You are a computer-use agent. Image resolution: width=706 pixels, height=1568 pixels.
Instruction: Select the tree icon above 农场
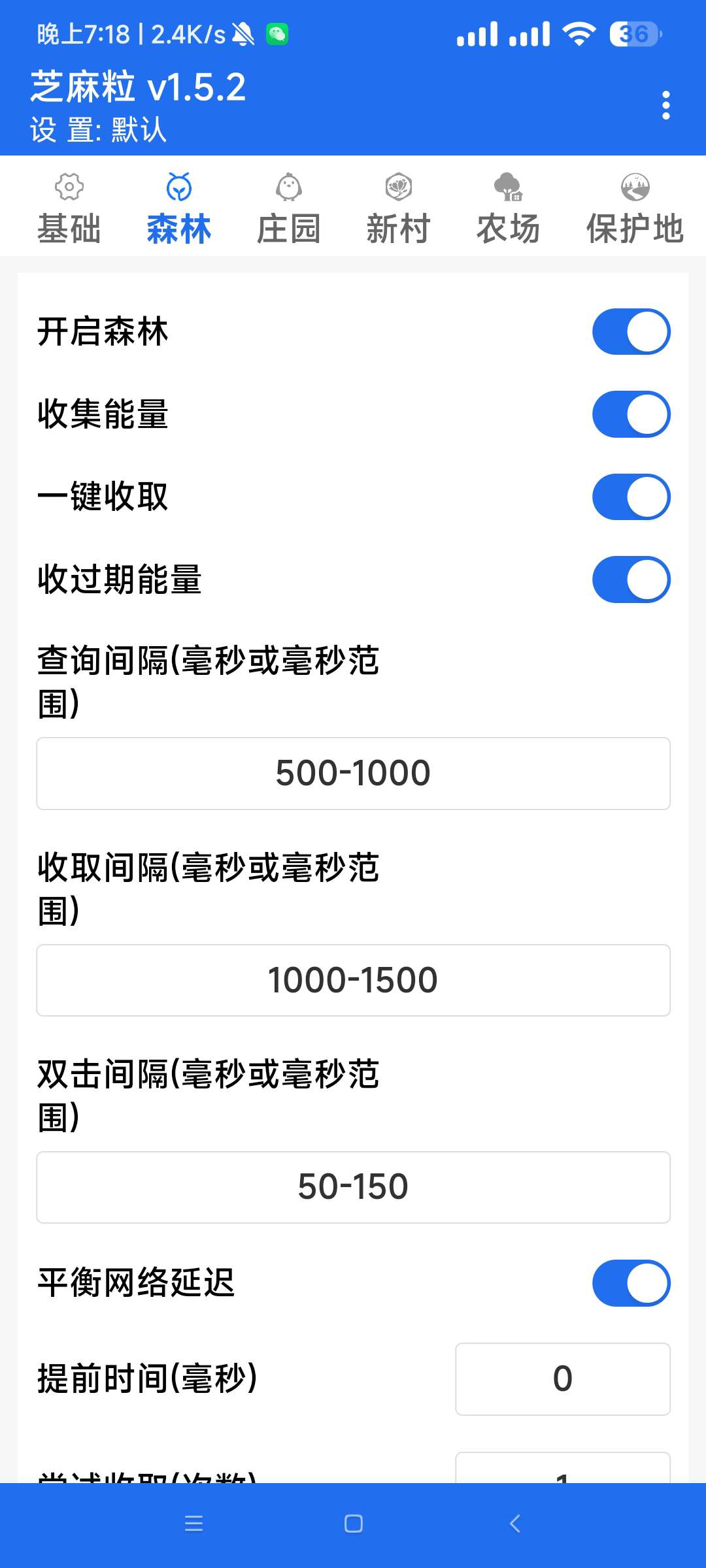(x=507, y=188)
